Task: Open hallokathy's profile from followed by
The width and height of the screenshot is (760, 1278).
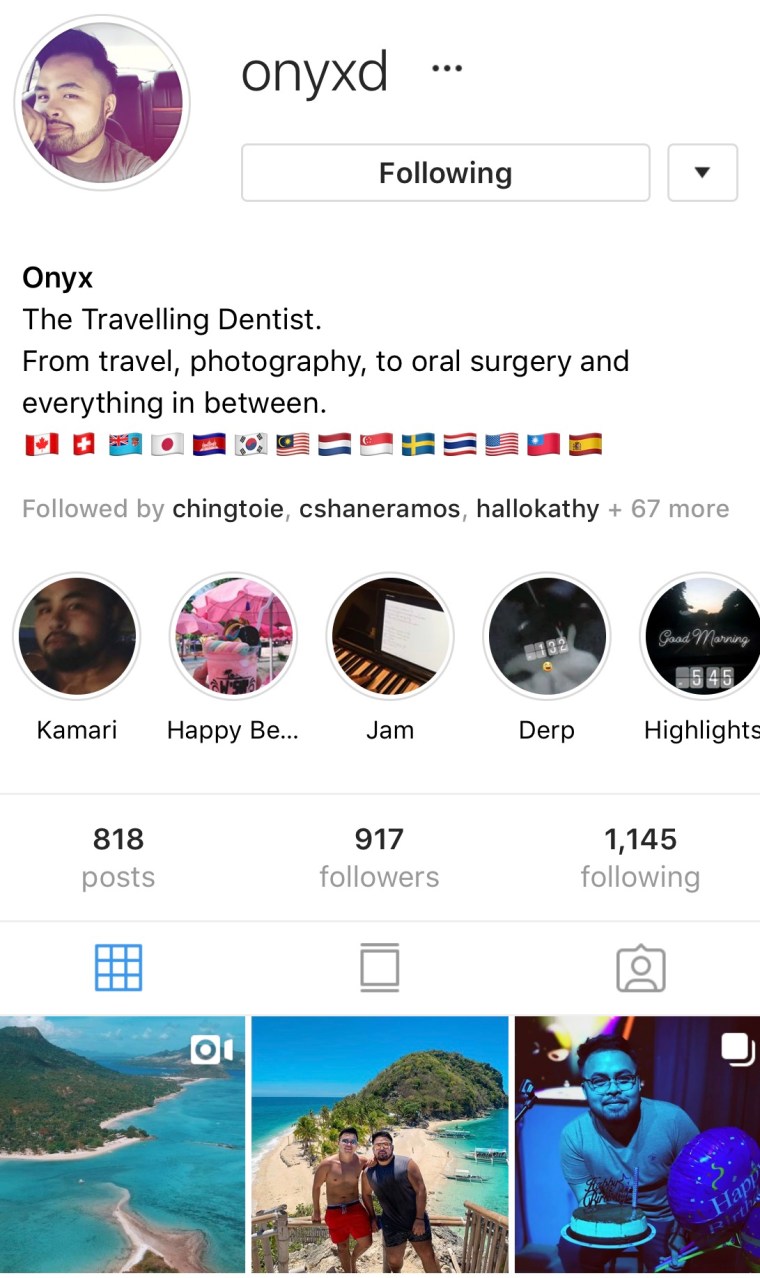Action: pos(537,509)
